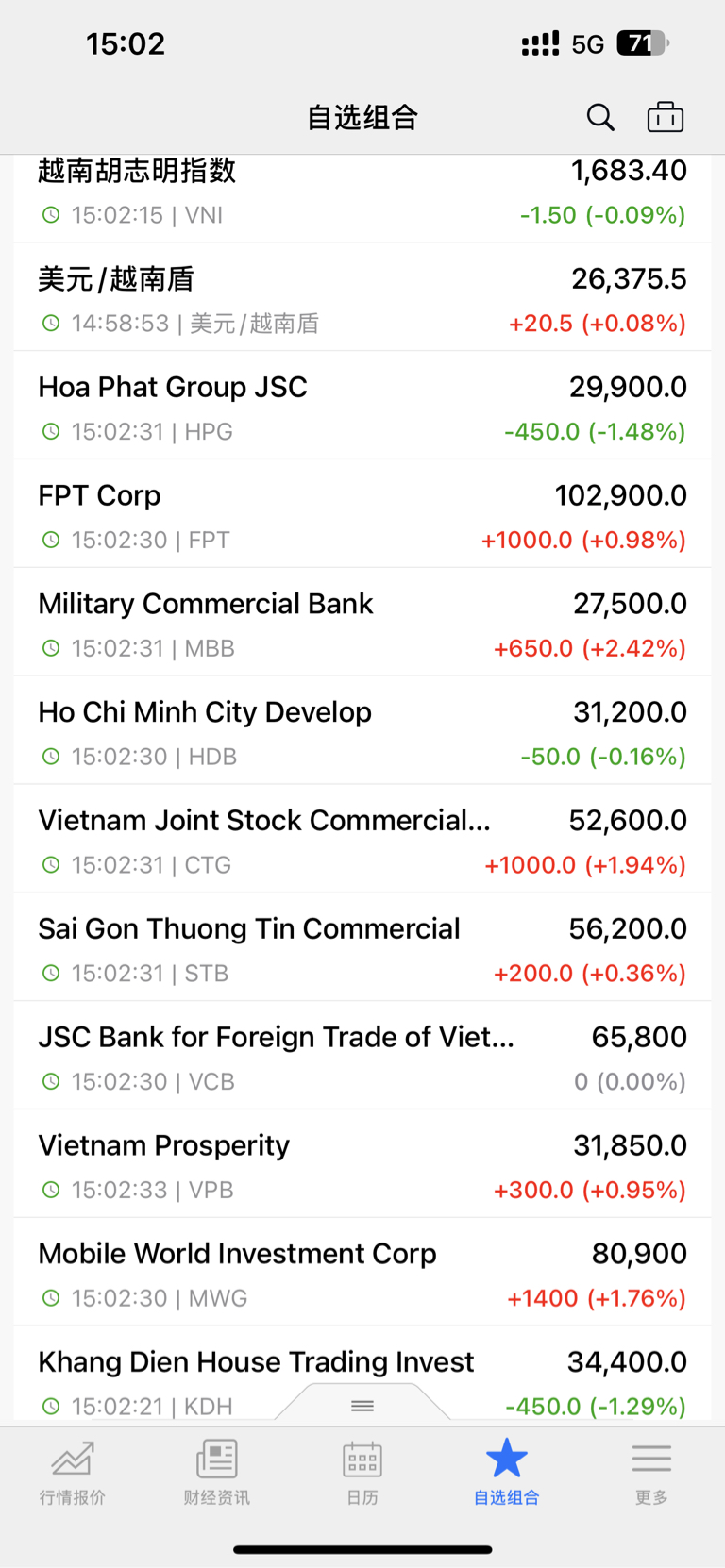This screenshot has height=1568, width=725.
Task: View Sai Gon Thuong Tin Commercial STB
Action: [x=362, y=948]
